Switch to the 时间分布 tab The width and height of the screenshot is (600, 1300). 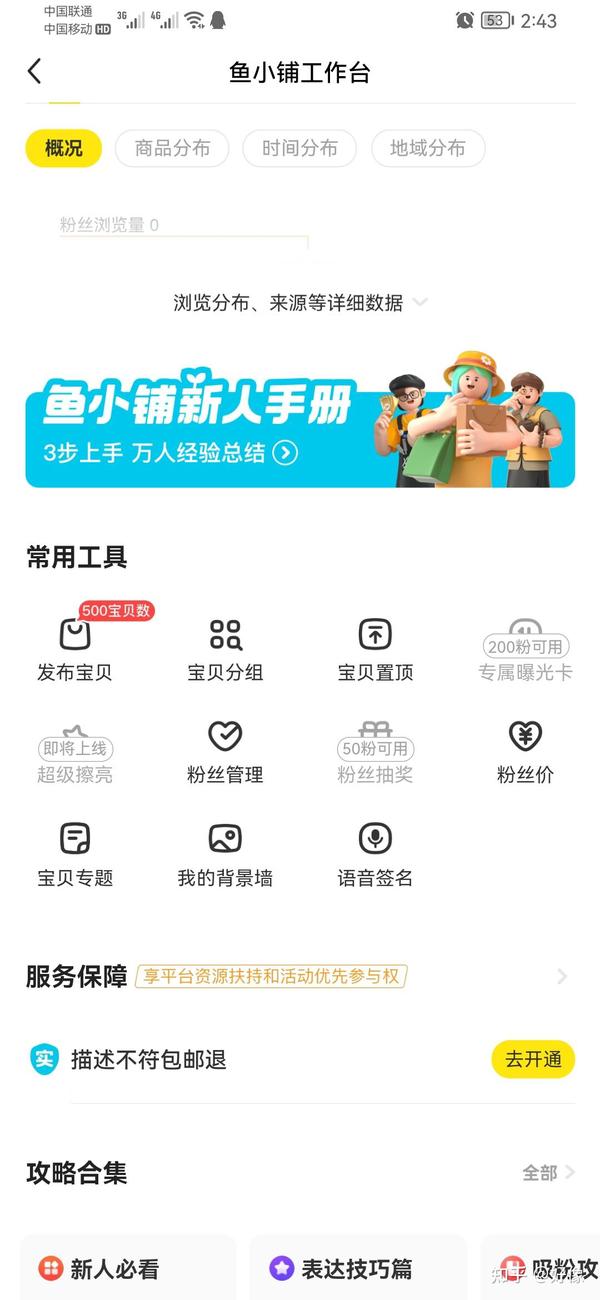coord(300,148)
